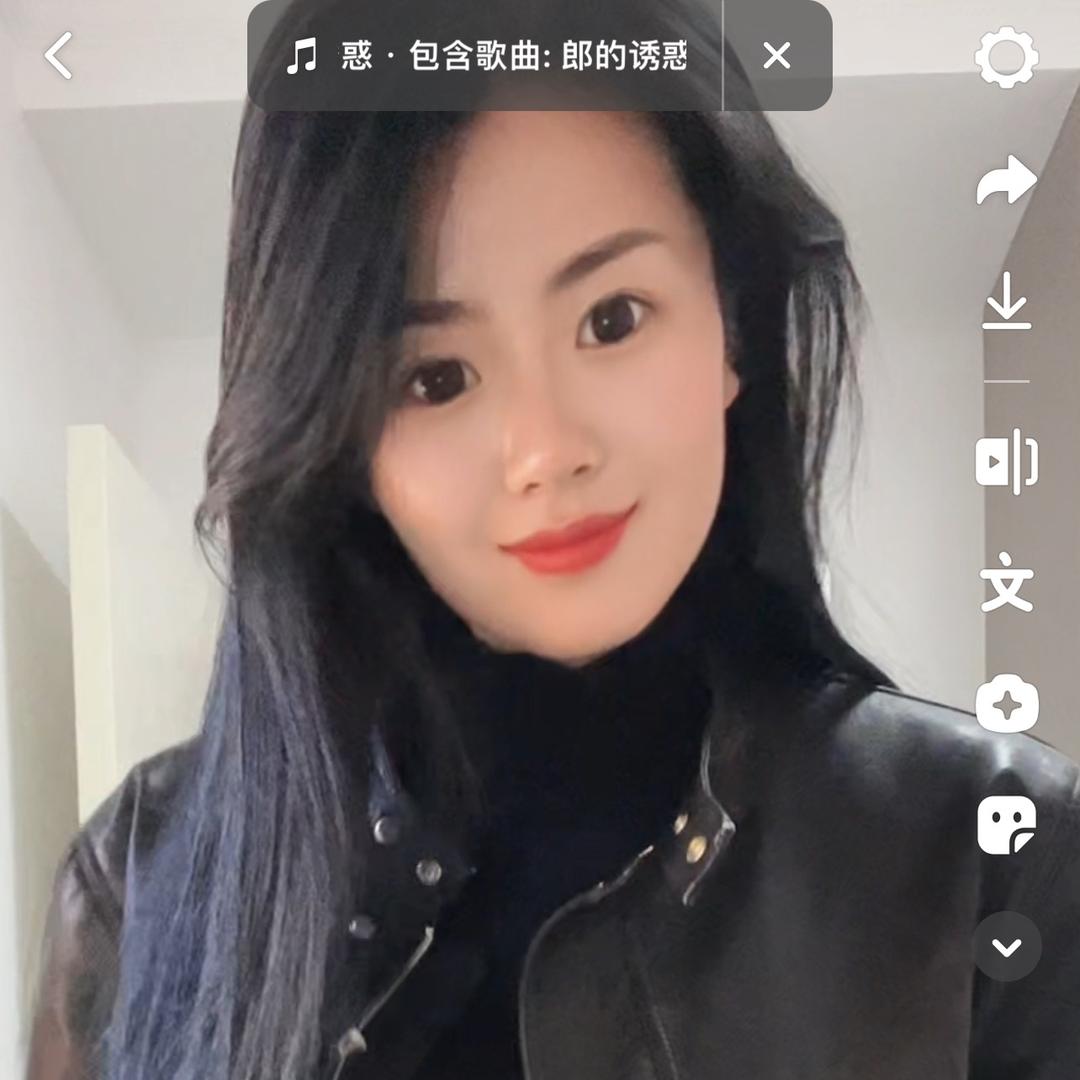Image resolution: width=1080 pixels, height=1080 pixels.
Task: Add text with the 文 icon
Action: coord(1006,583)
